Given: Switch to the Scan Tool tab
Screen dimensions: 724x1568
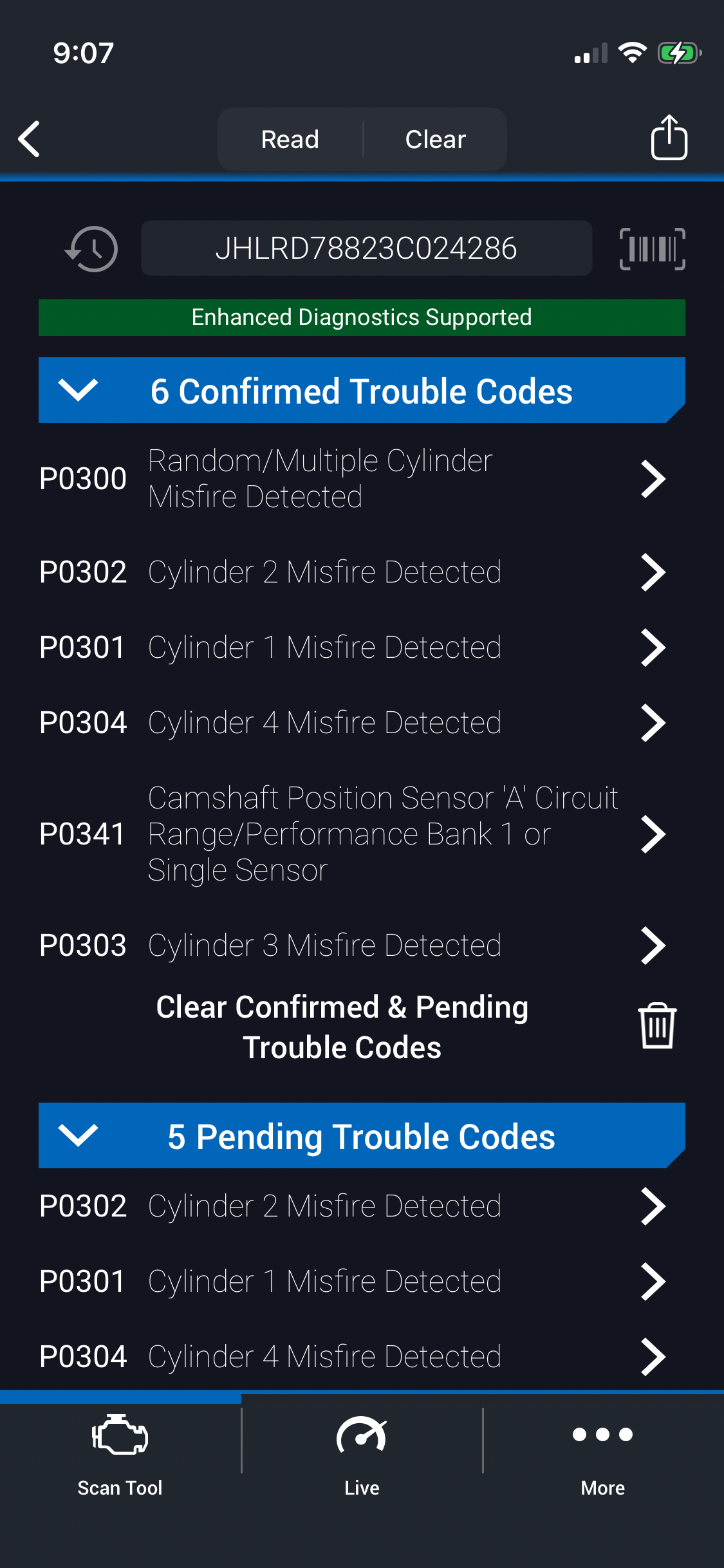Looking at the screenshot, I should point(120,1455).
